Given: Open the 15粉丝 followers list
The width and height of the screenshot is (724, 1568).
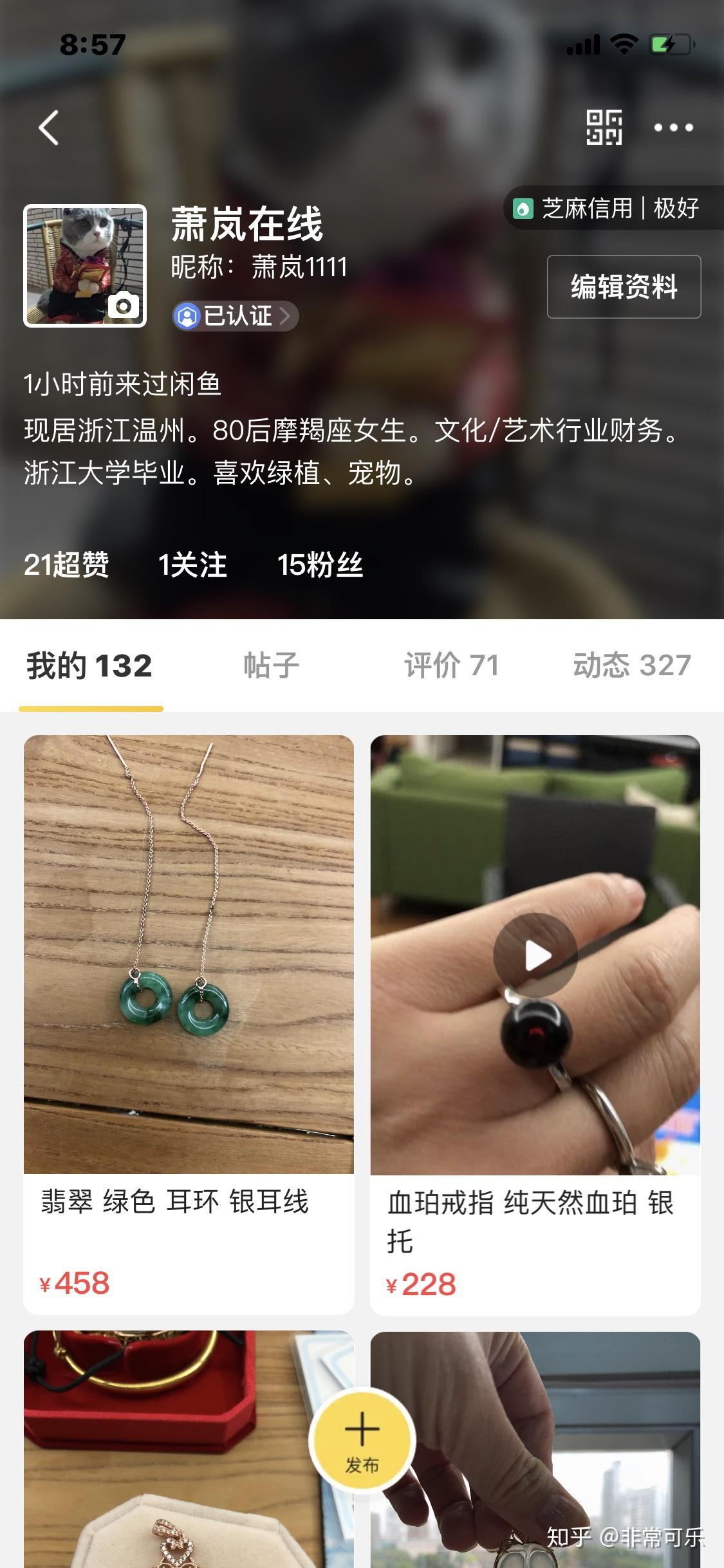Looking at the screenshot, I should (x=320, y=565).
